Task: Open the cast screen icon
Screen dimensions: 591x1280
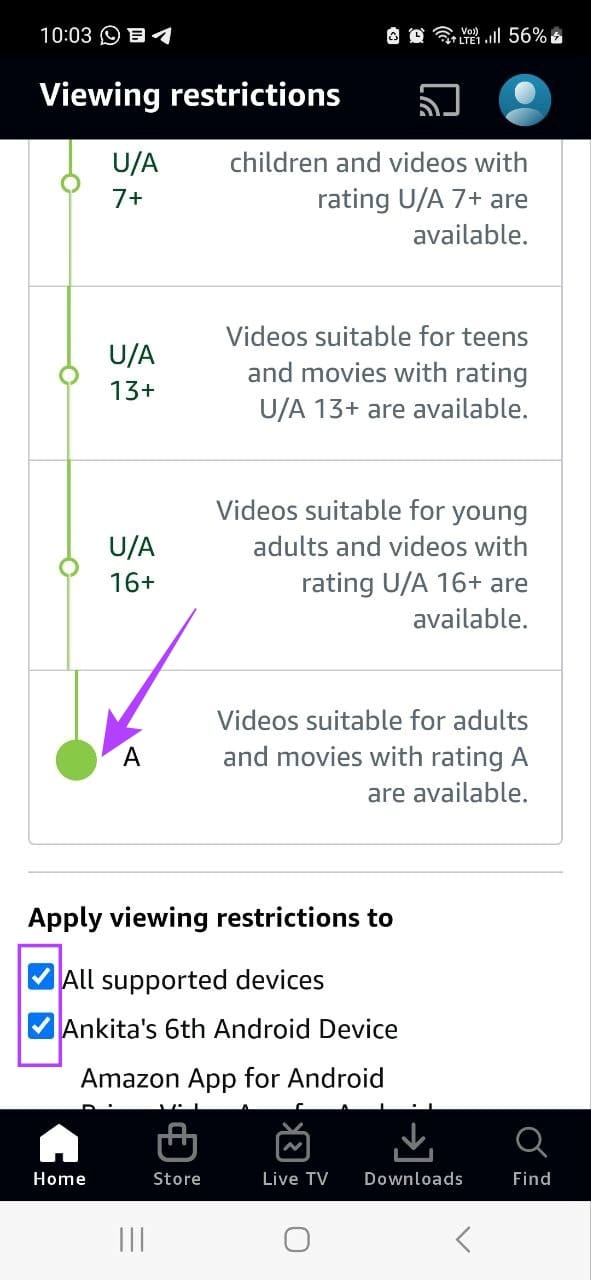Action: pos(439,100)
